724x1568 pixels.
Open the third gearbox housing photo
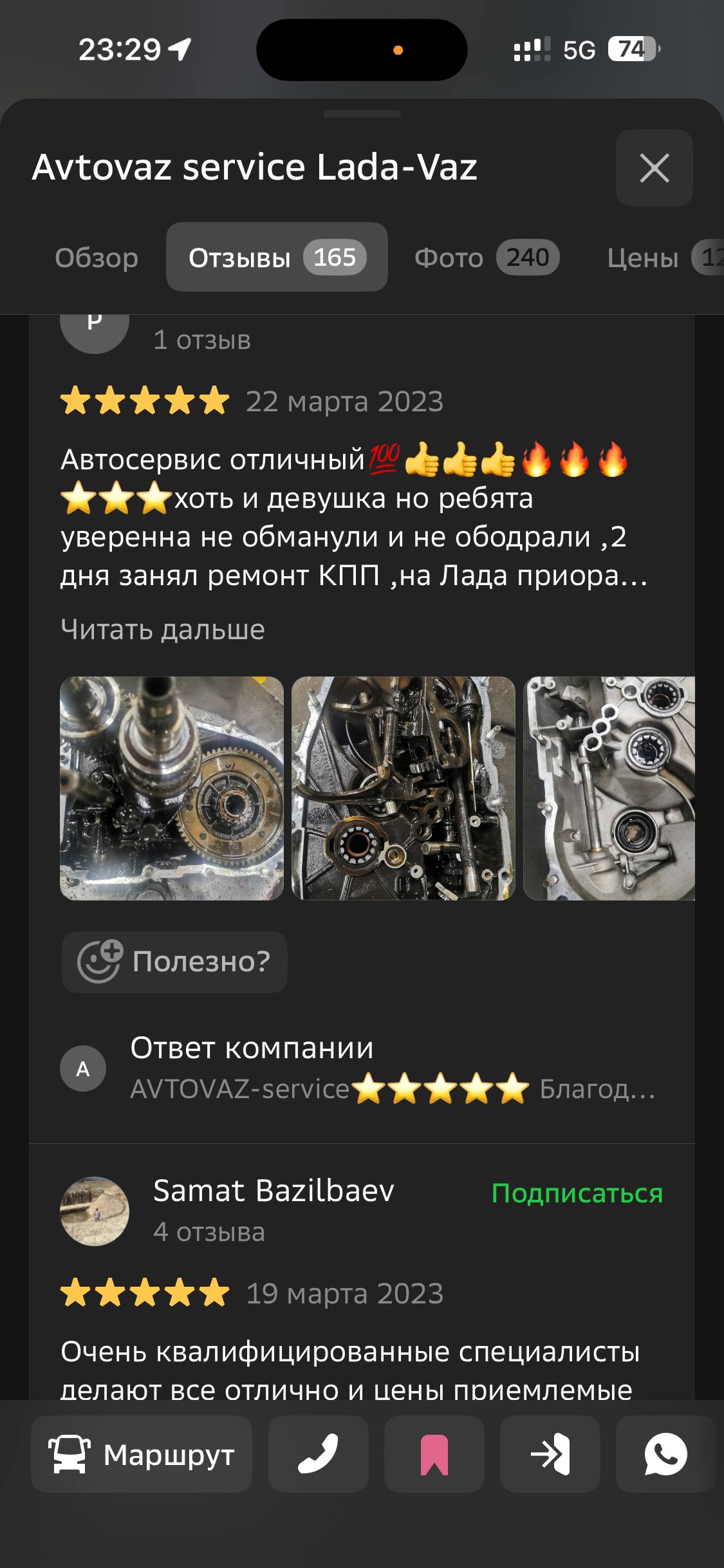[x=609, y=788]
